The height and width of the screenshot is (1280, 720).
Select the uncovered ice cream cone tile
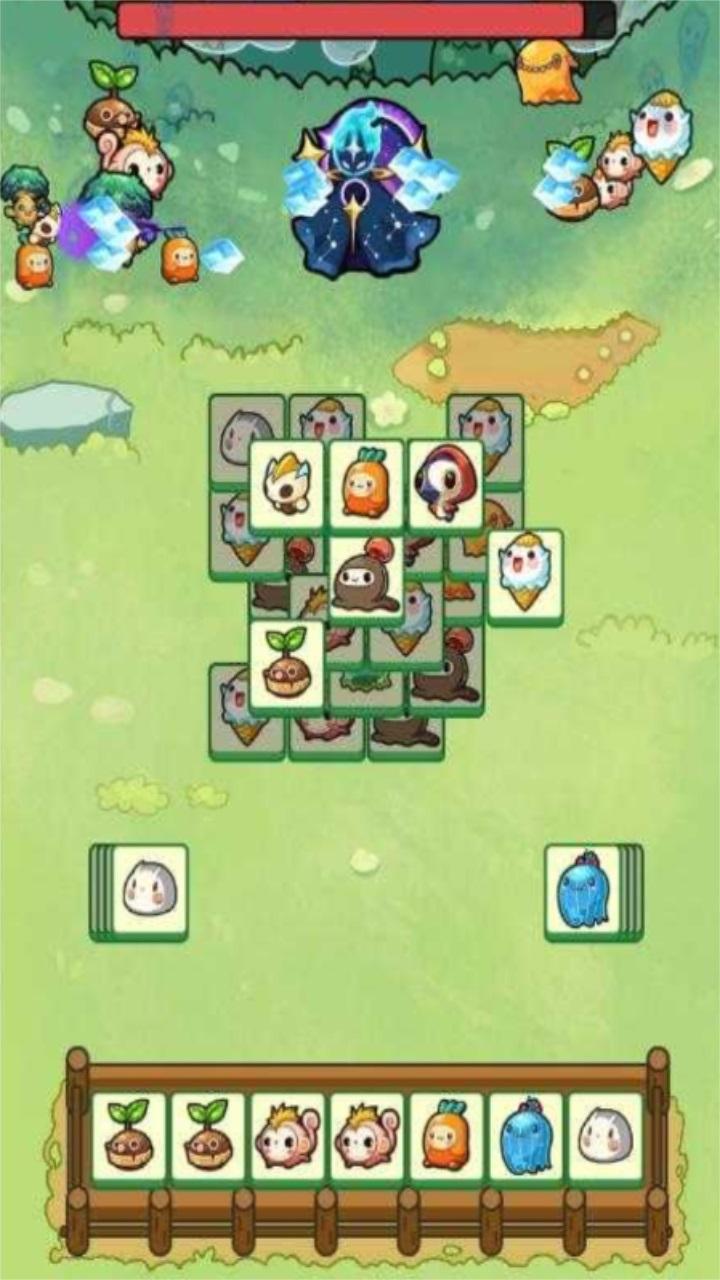pyautogui.click(x=525, y=575)
